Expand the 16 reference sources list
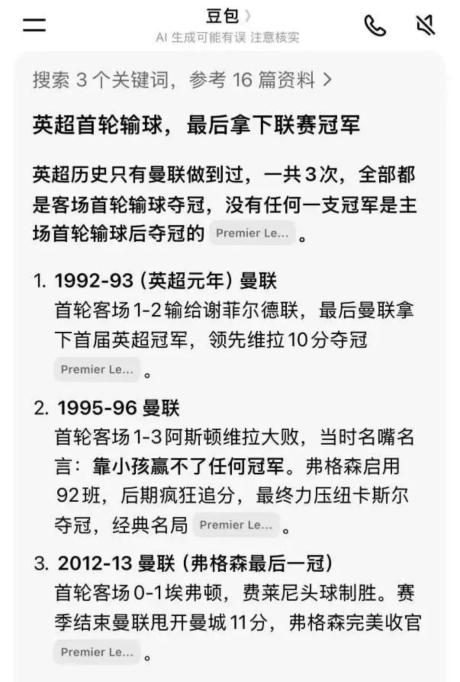Image resolution: width=460 pixels, height=682 pixels. click(182, 80)
